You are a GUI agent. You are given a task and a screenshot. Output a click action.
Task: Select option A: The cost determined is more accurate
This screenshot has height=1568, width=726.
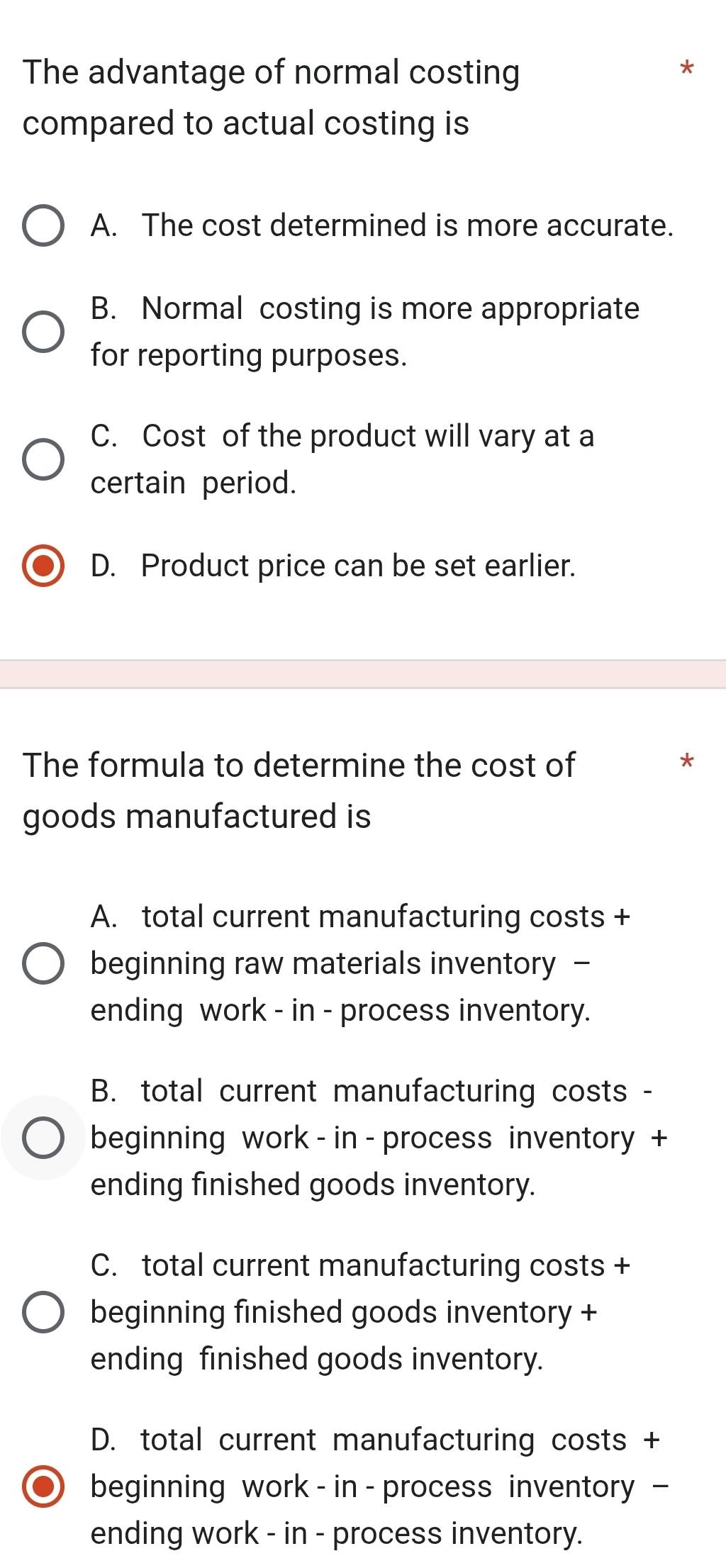43,226
